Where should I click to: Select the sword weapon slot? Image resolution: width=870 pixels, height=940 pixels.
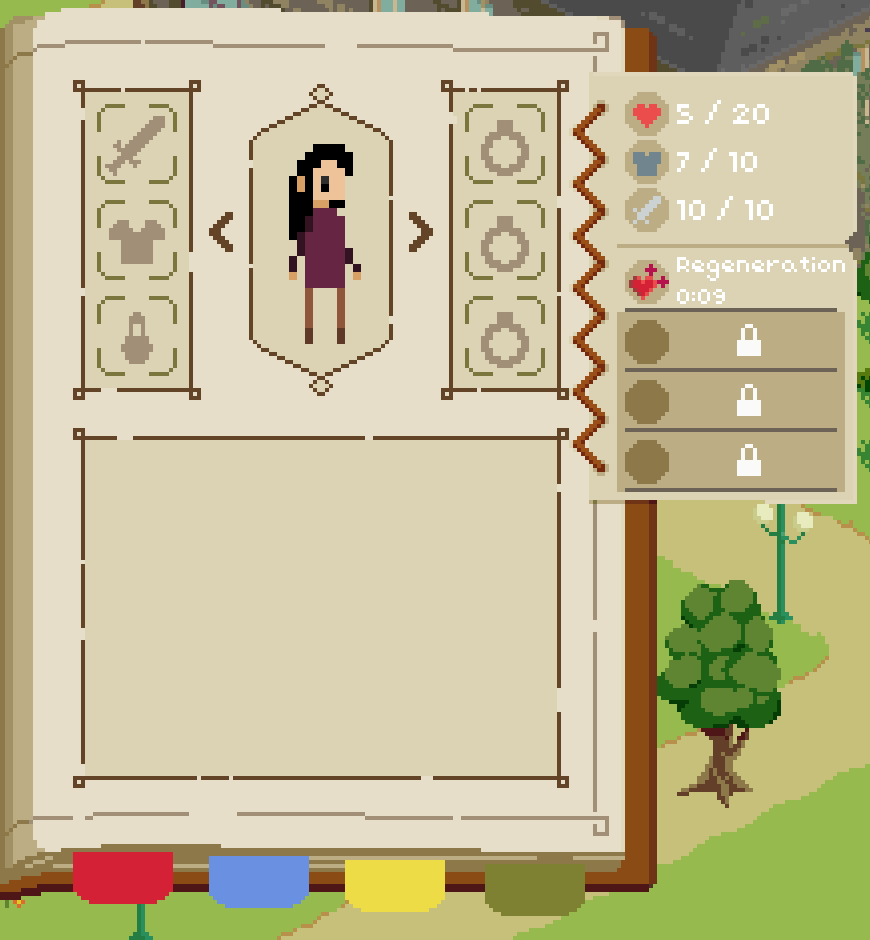pos(137,143)
